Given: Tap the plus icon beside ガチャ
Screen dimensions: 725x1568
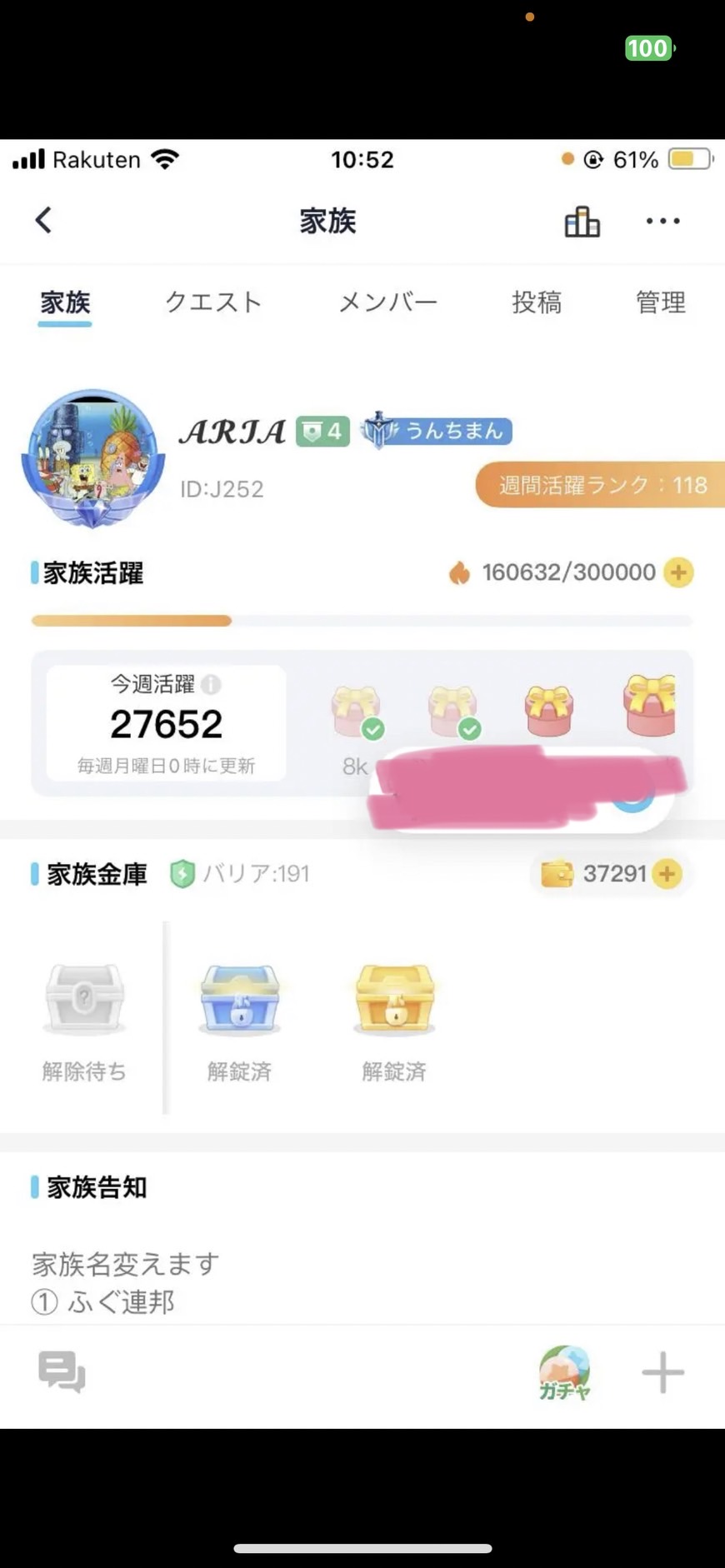Looking at the screenshot, I should click(662, 1372).
